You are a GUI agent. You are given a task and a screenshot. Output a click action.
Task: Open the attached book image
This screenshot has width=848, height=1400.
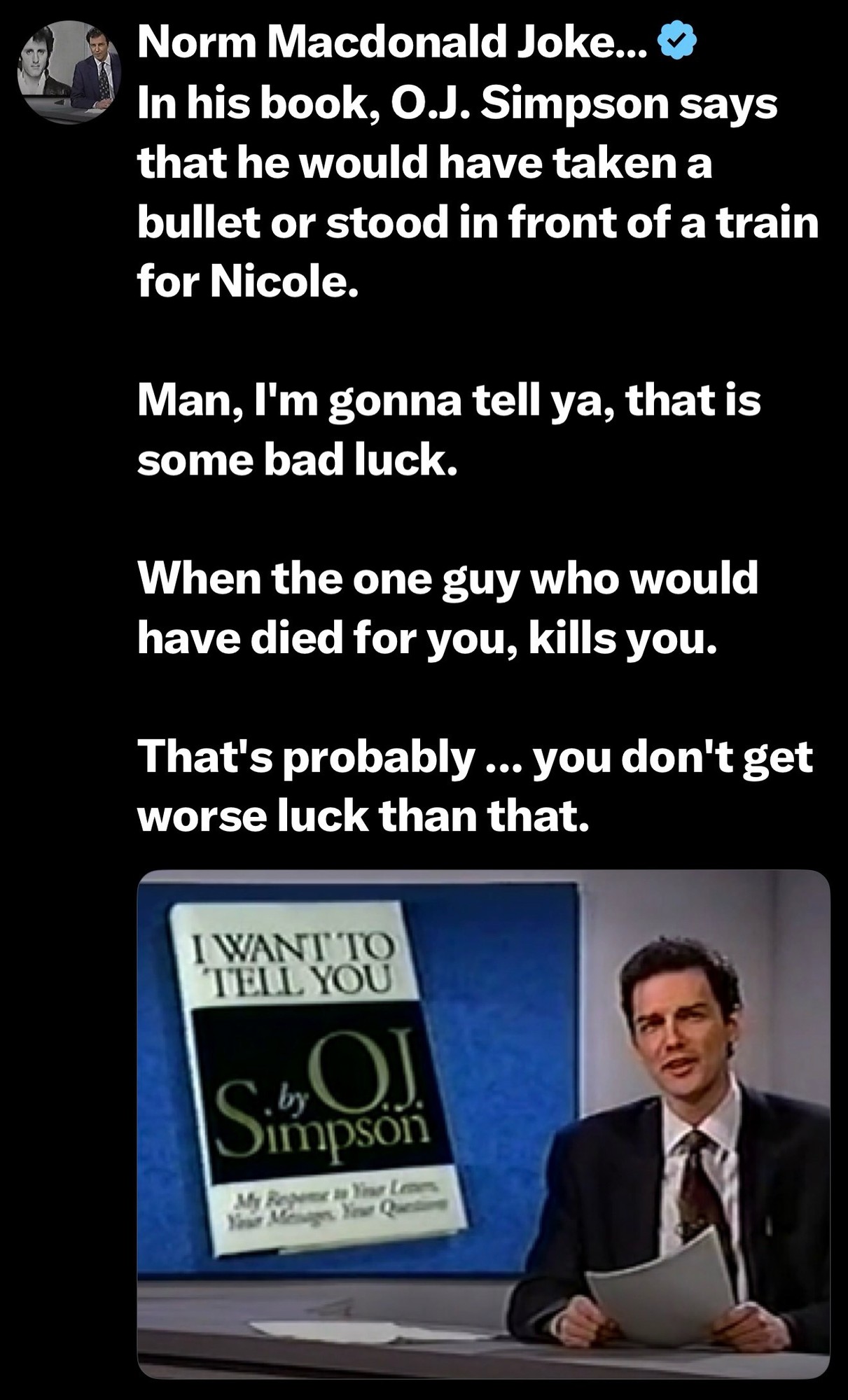coord(483,1123)
